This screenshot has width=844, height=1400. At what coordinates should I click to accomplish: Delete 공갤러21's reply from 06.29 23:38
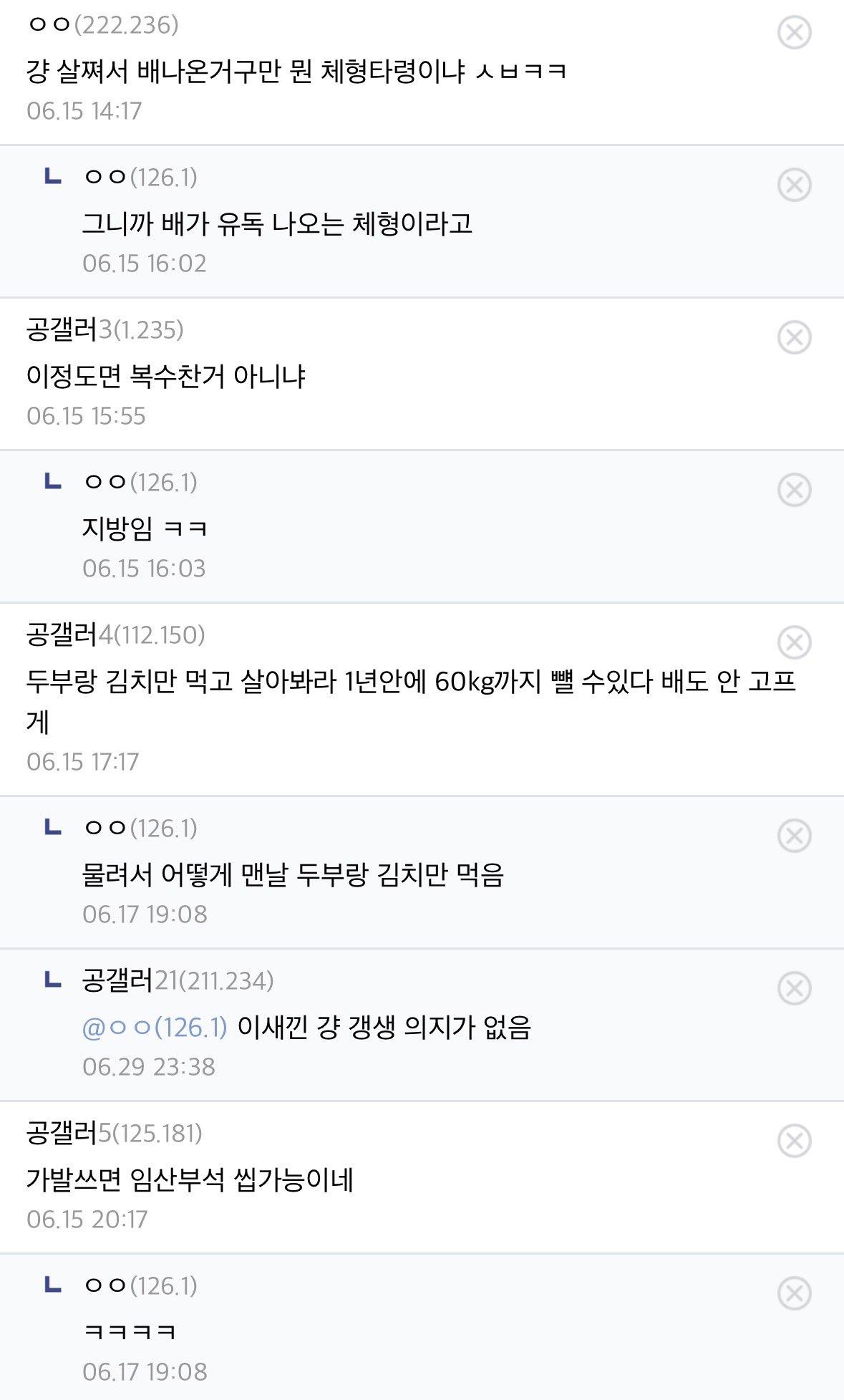coord(794,988)
